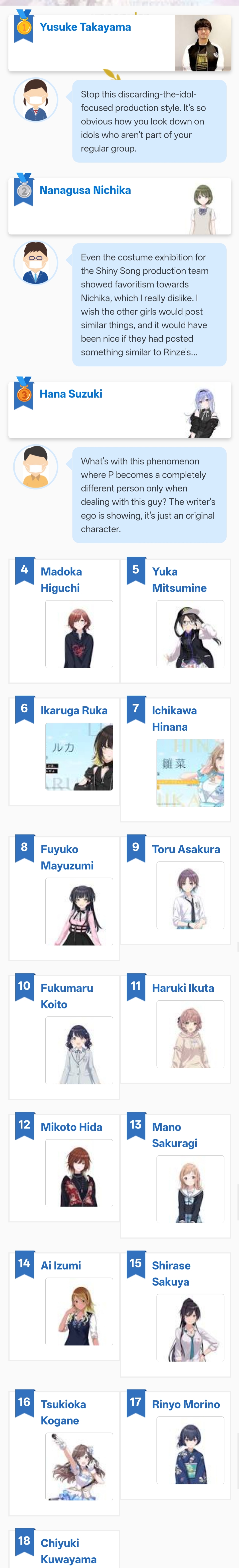This screenshot has width=239, height=1568.
Task: Tap Haruki Ikuta at rank 11
Action: 176,1029
